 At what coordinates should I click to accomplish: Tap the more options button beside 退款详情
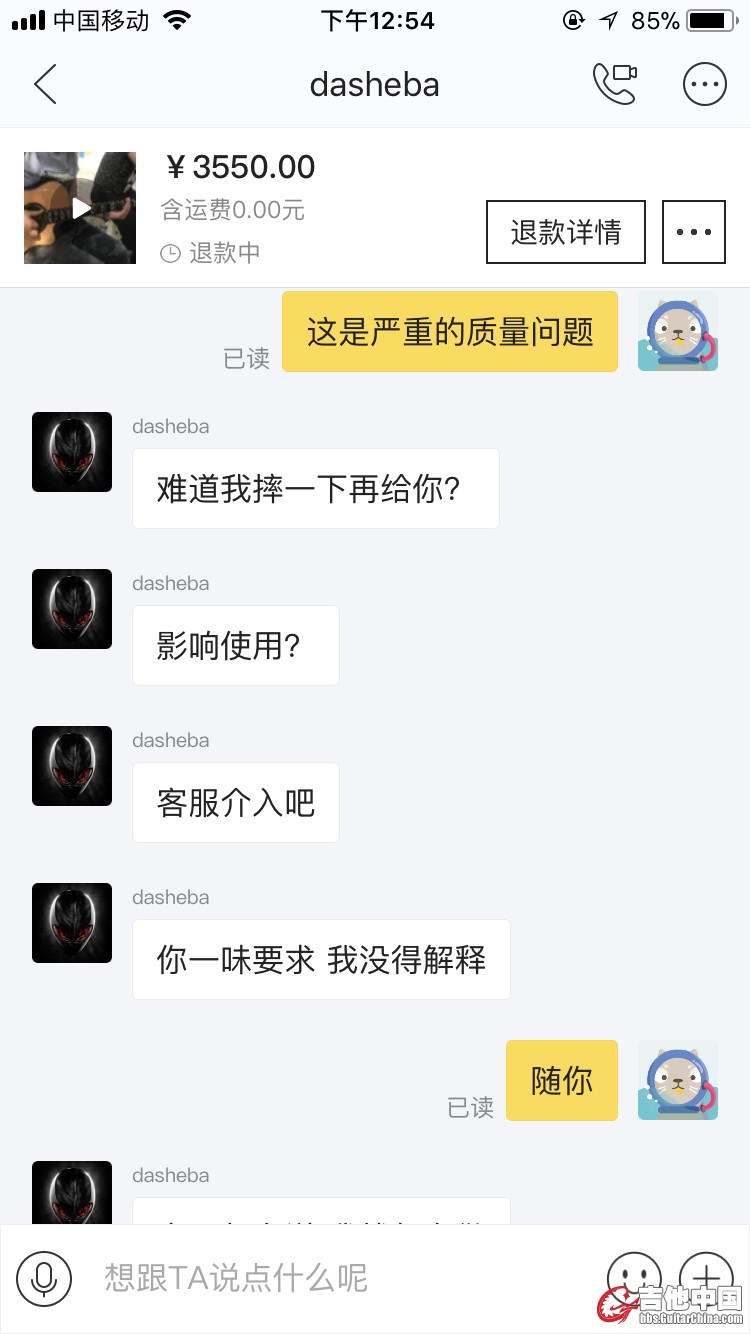click(x=694, y=232)
